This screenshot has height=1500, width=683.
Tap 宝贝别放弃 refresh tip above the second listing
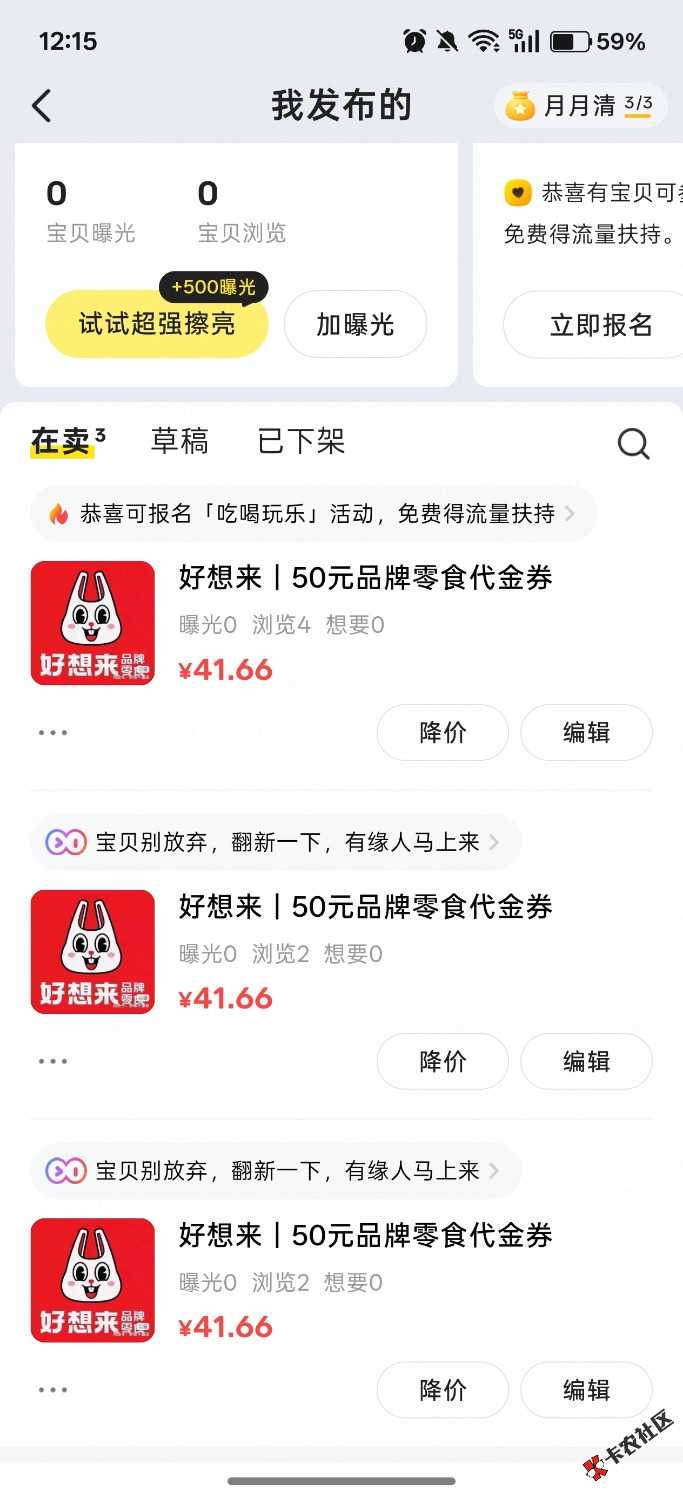coord(276,842)
